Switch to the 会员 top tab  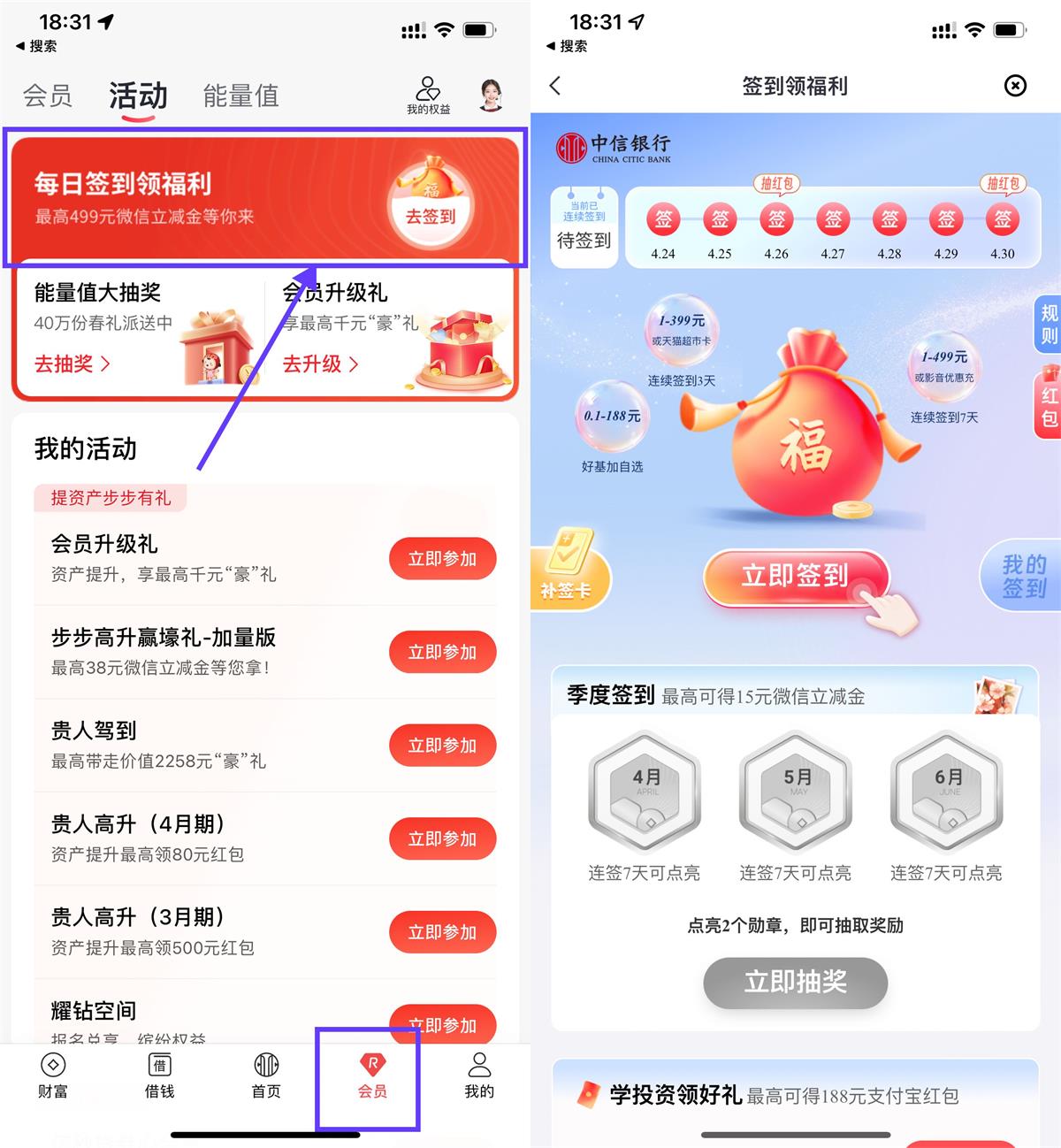click(48, 96)
